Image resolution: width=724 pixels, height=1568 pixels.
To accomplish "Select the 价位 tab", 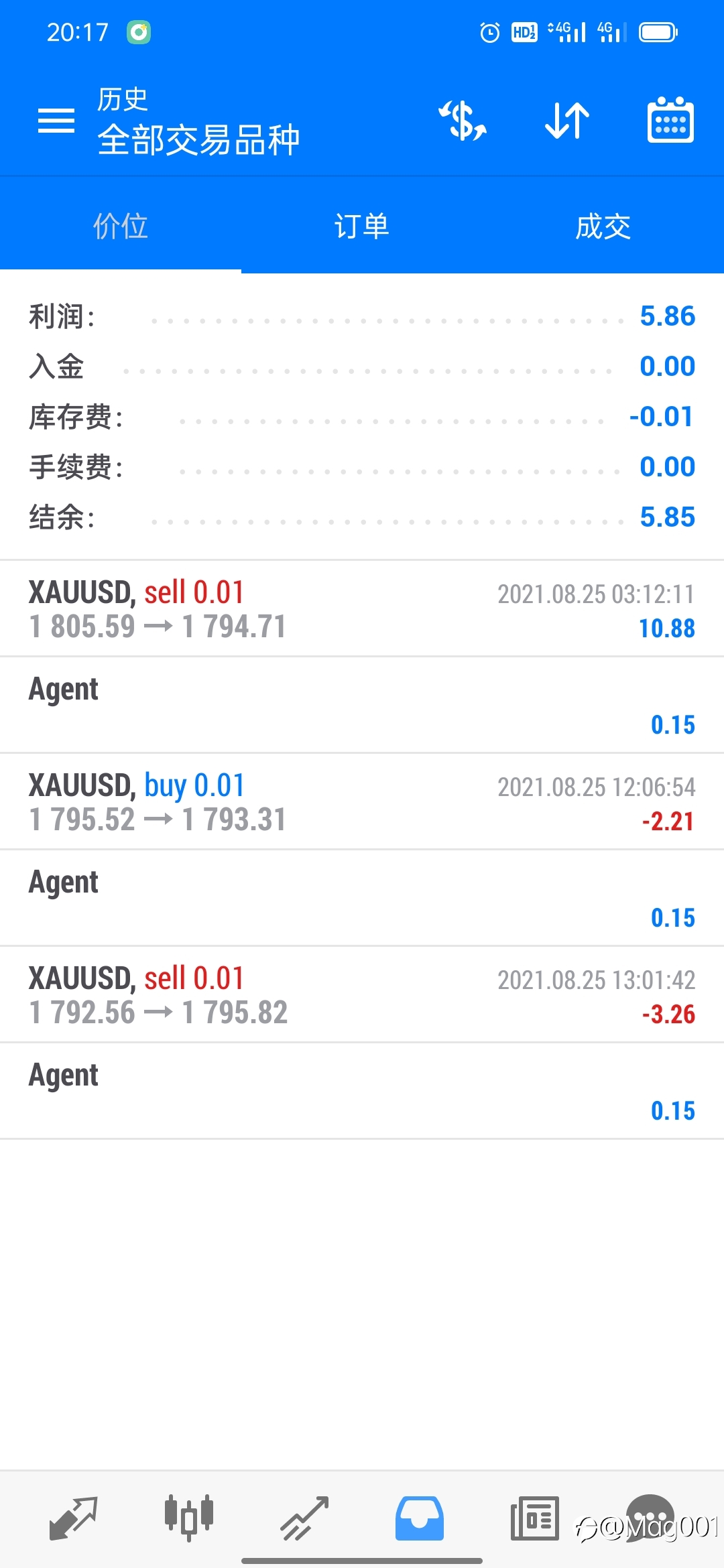I will [x=121, y=226].
